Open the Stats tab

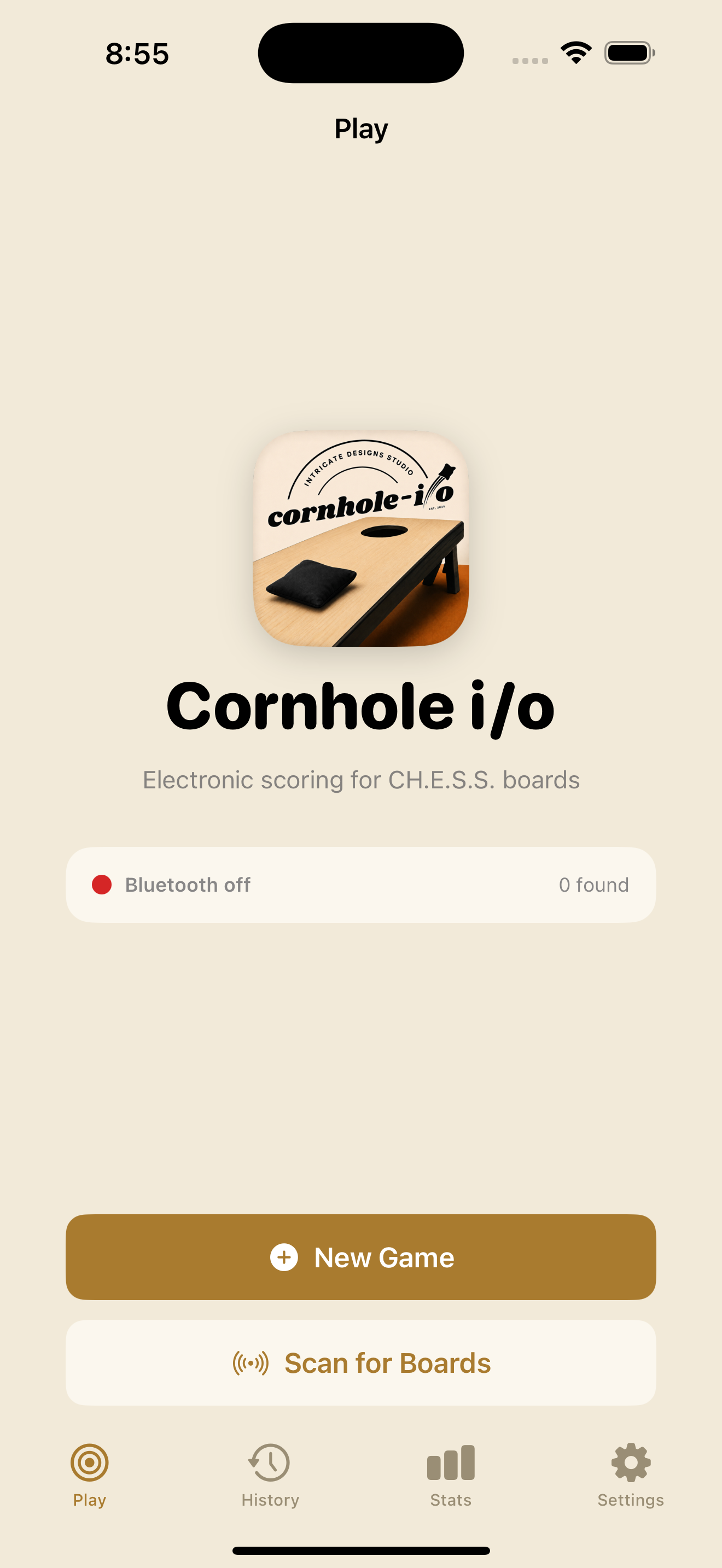[451, 1475]
